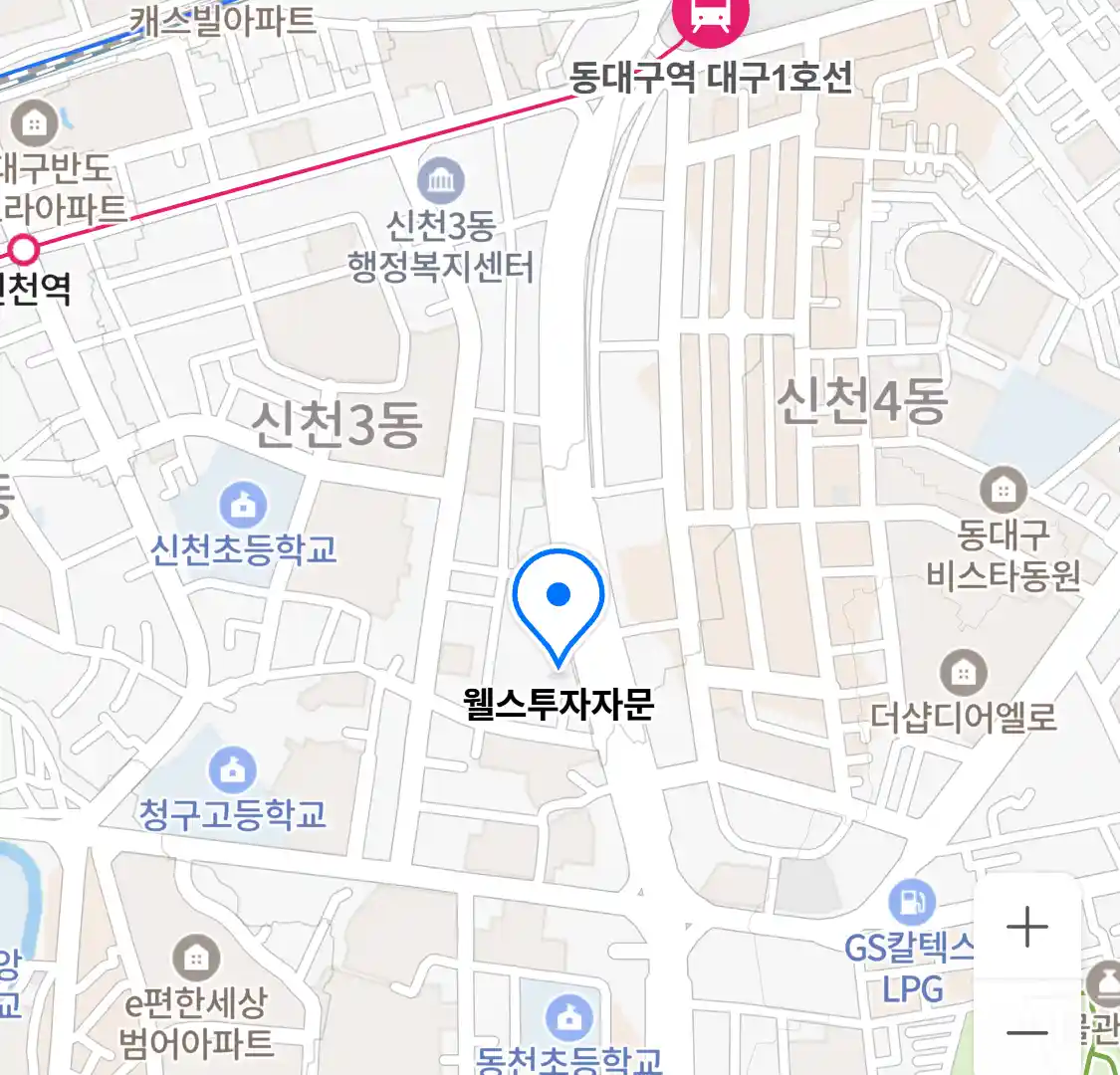The width and height of the screenshot is (1120, 1075).
Task: Zoom out with the minus button
Action: pyautogui.click(x=1026, y=1031)
